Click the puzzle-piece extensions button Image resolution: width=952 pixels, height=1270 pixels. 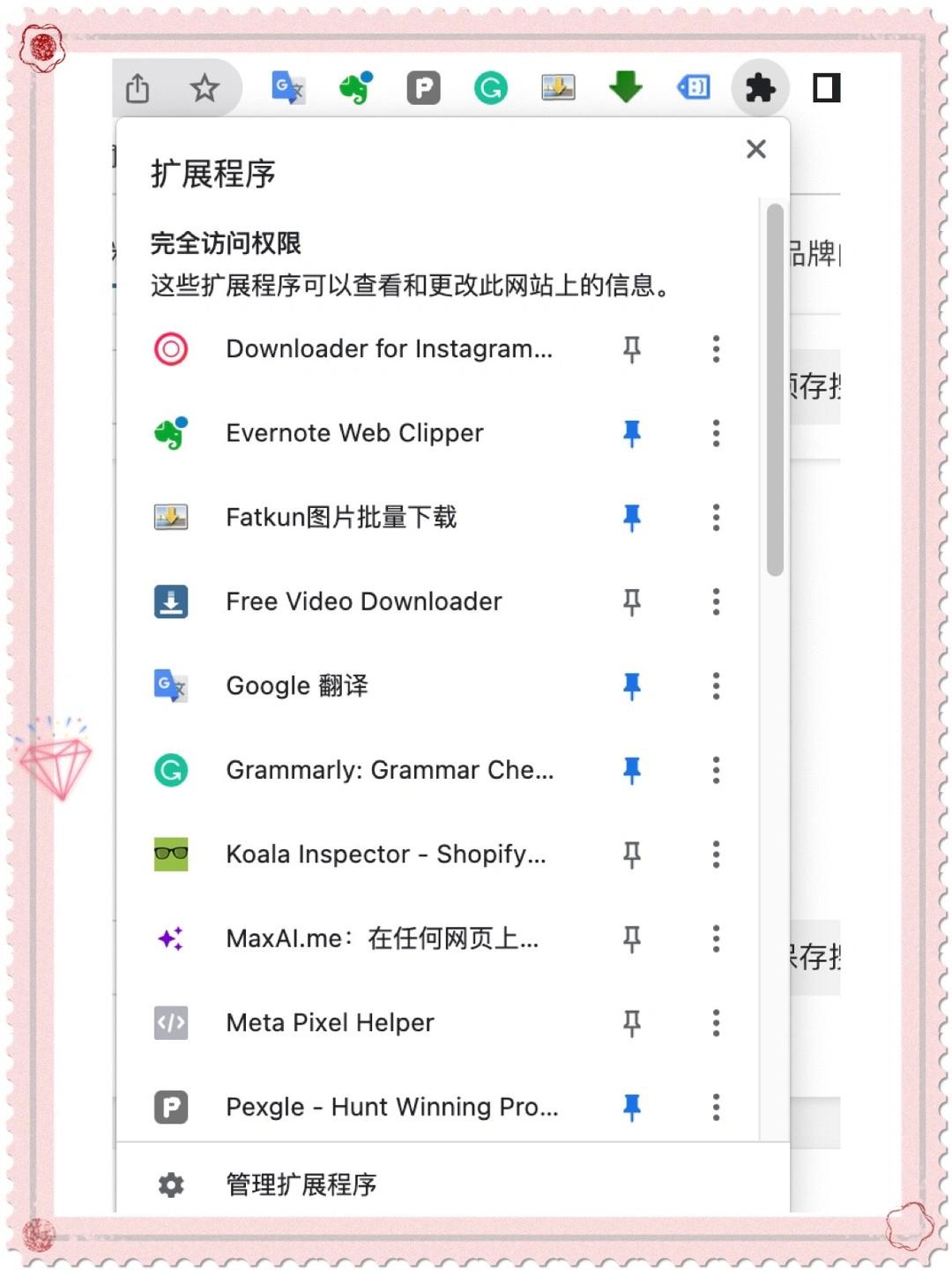point(760,88)
